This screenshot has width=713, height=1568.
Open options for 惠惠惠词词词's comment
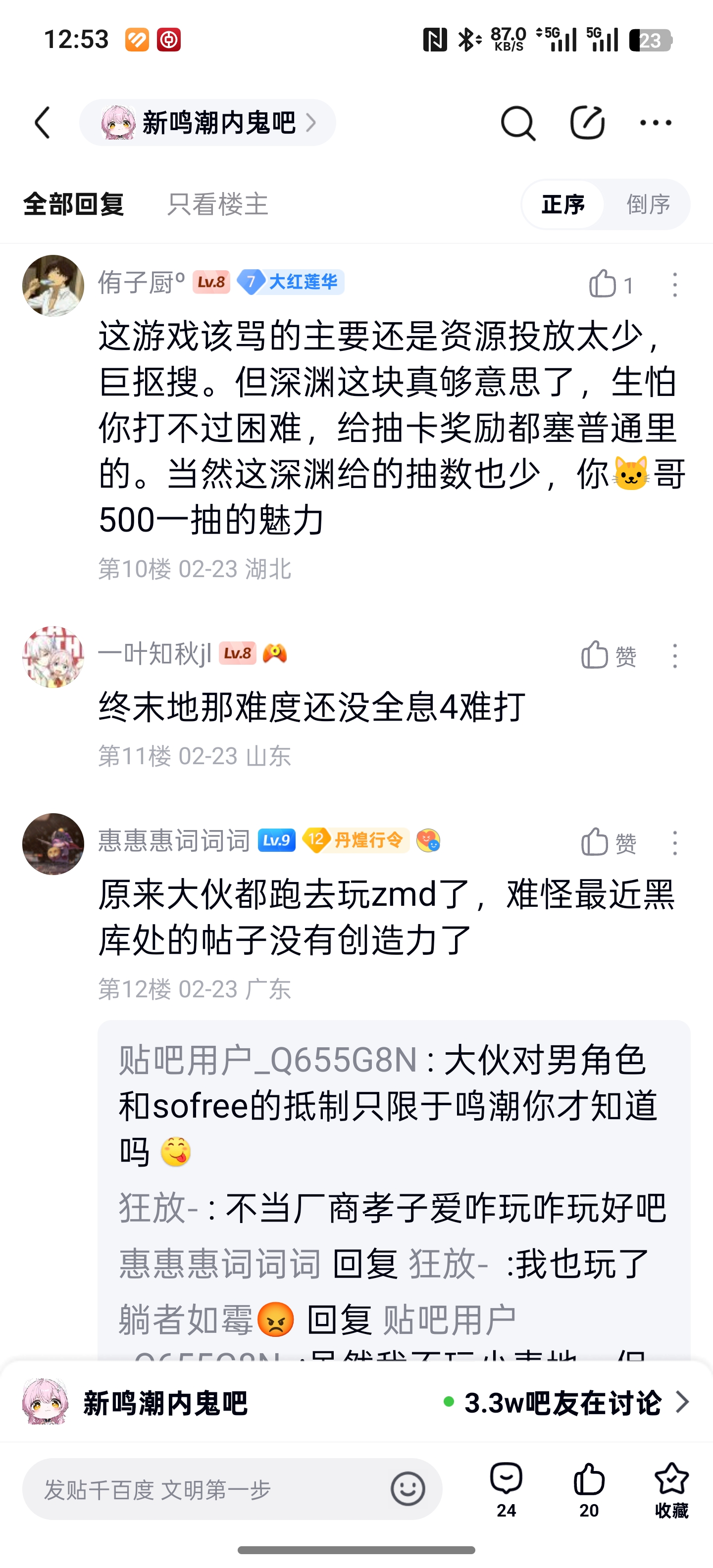pos(675,842)
